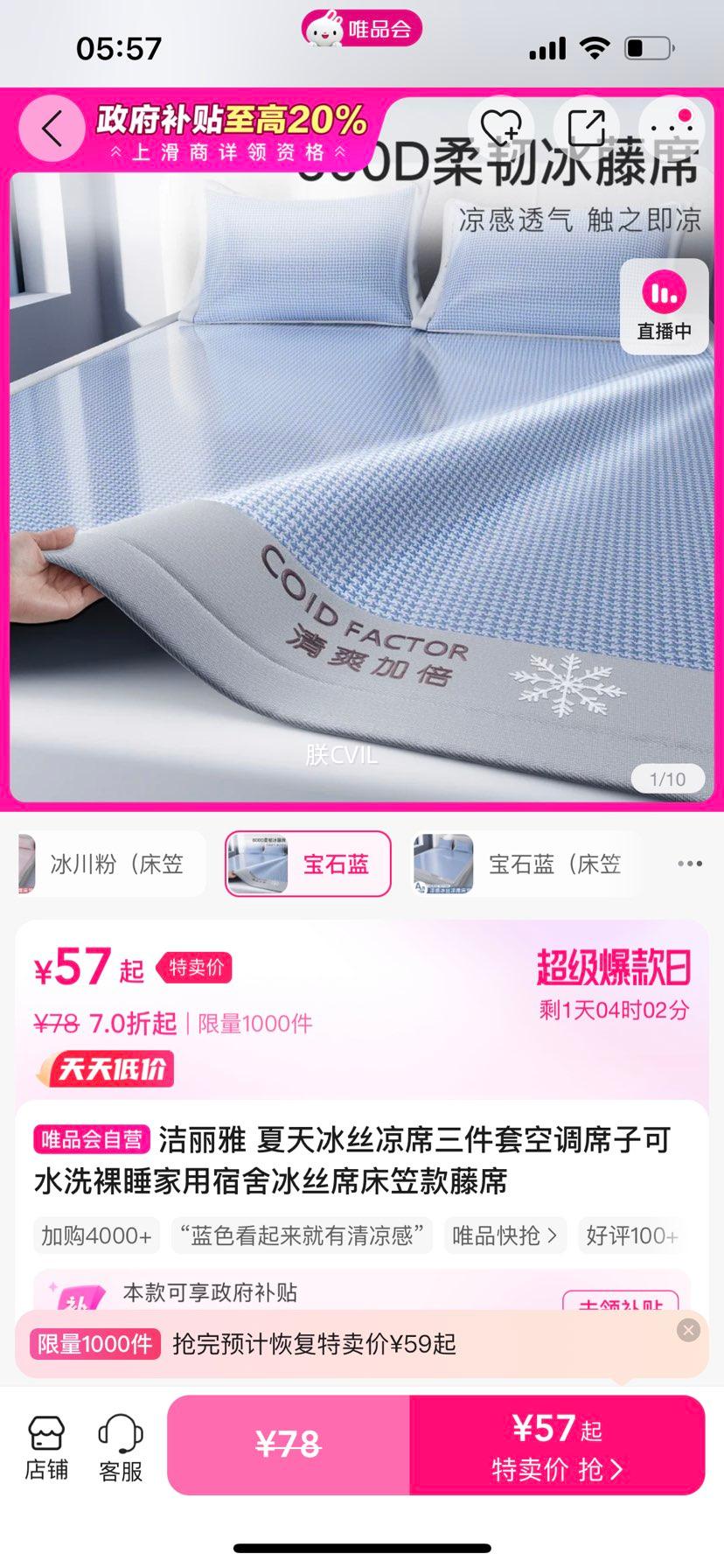Choose the 宝石蓝（床笠 variant
Viewport: 724px width, 1568px height.
525,864
